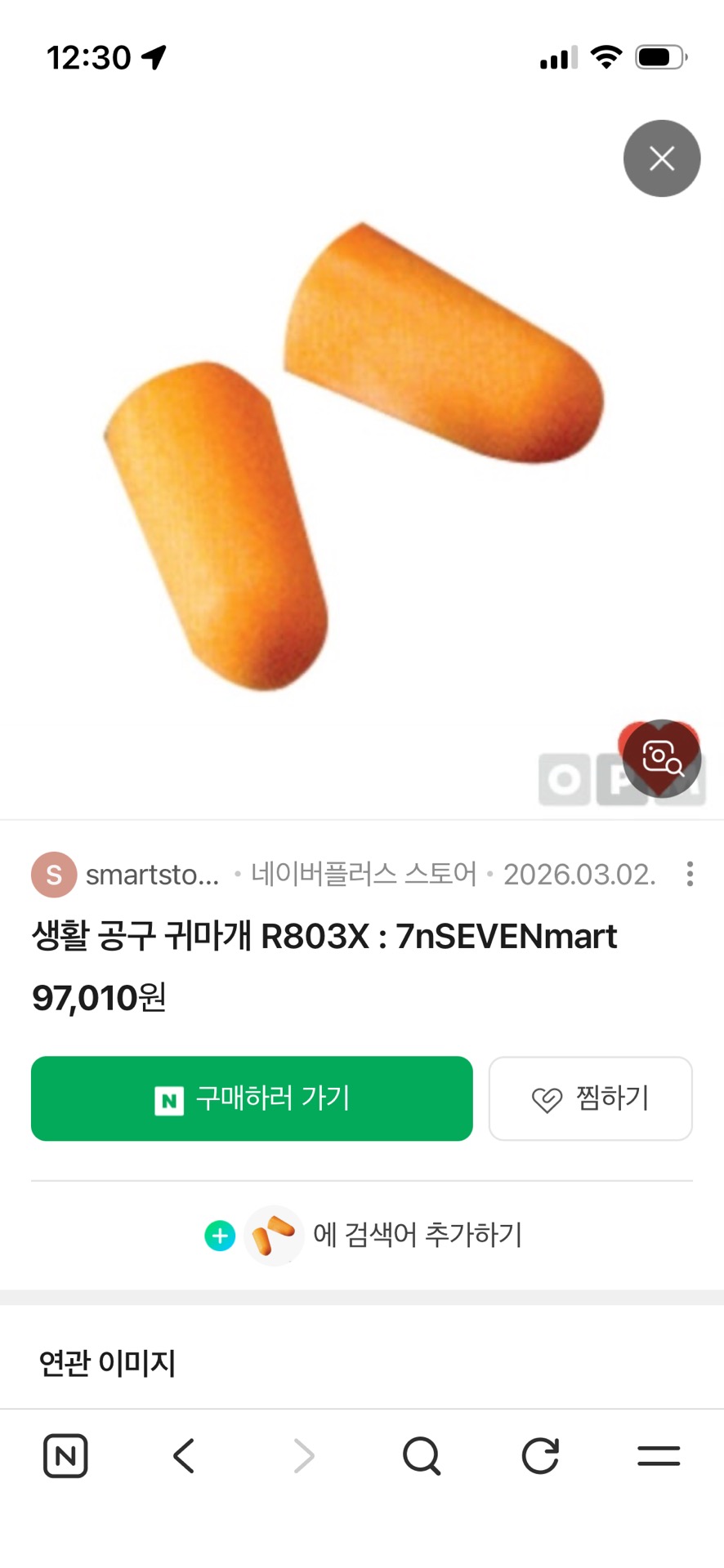Image resolution: width=724 pixels, height=1568 pixels.
Task: Open the hamburger menu in the toolbar
Action: pos(659,1455)
